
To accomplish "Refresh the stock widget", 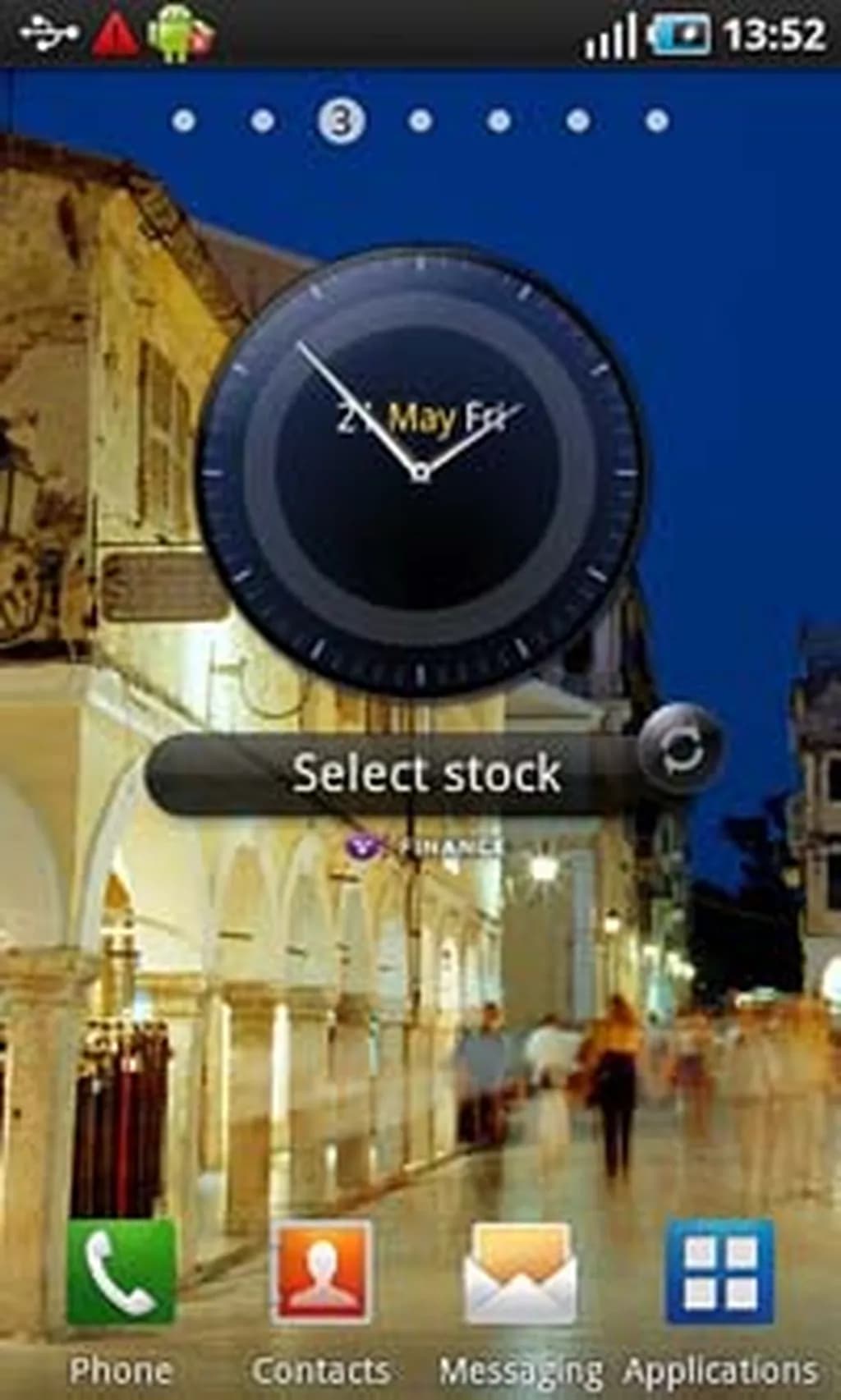I will [x=682, y=750].
